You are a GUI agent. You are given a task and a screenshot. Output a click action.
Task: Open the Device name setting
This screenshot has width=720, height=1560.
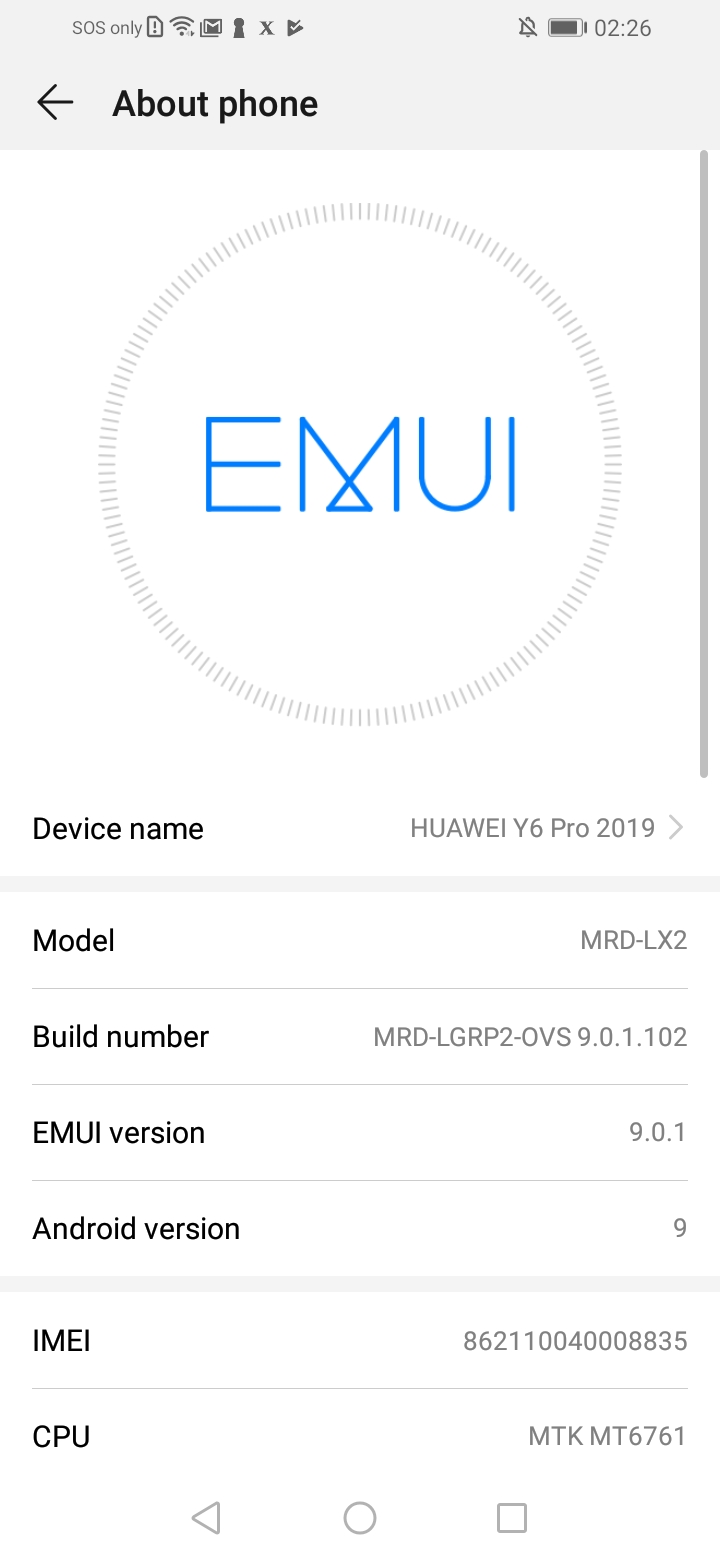point(360,828)
